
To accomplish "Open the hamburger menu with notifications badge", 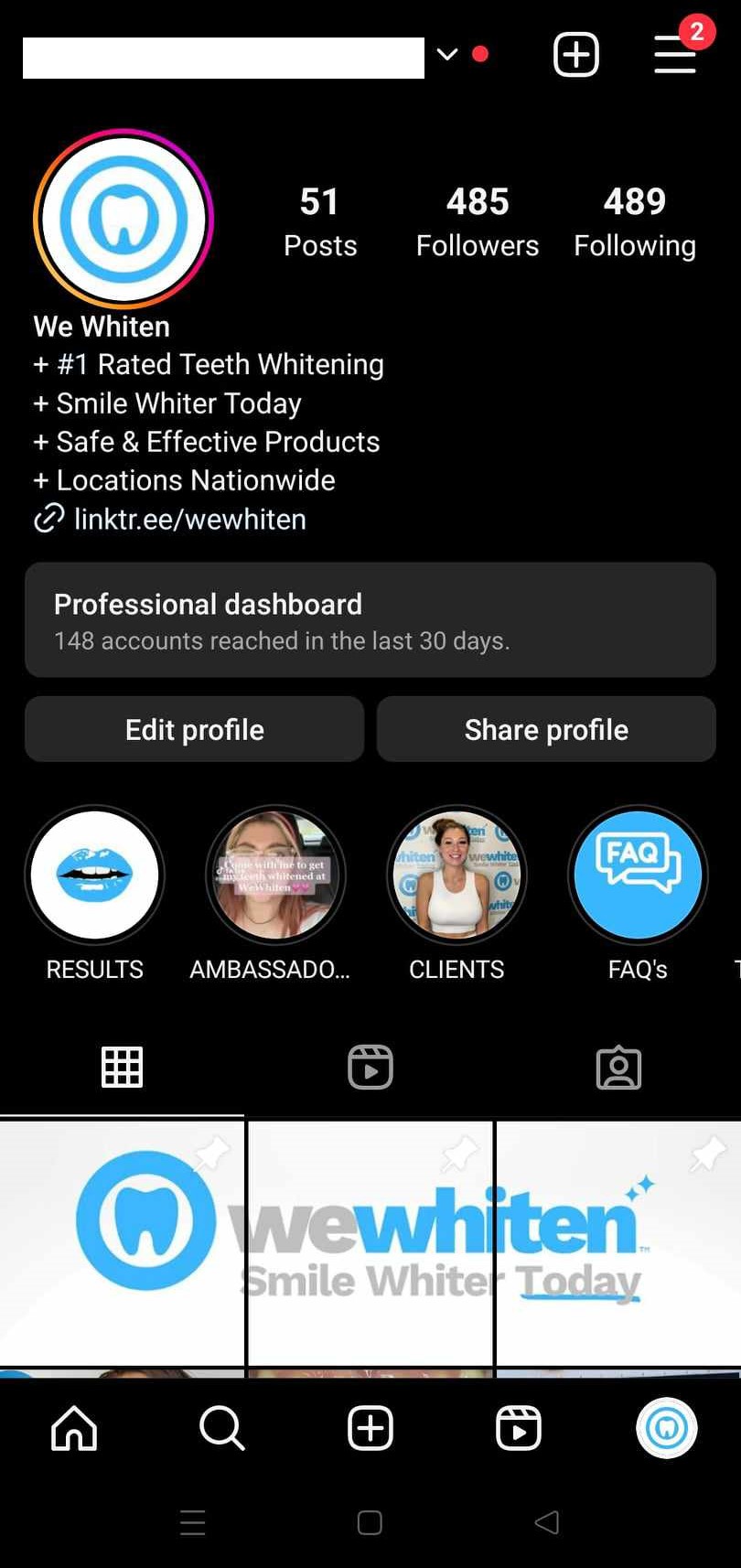I will pos(675,55).
